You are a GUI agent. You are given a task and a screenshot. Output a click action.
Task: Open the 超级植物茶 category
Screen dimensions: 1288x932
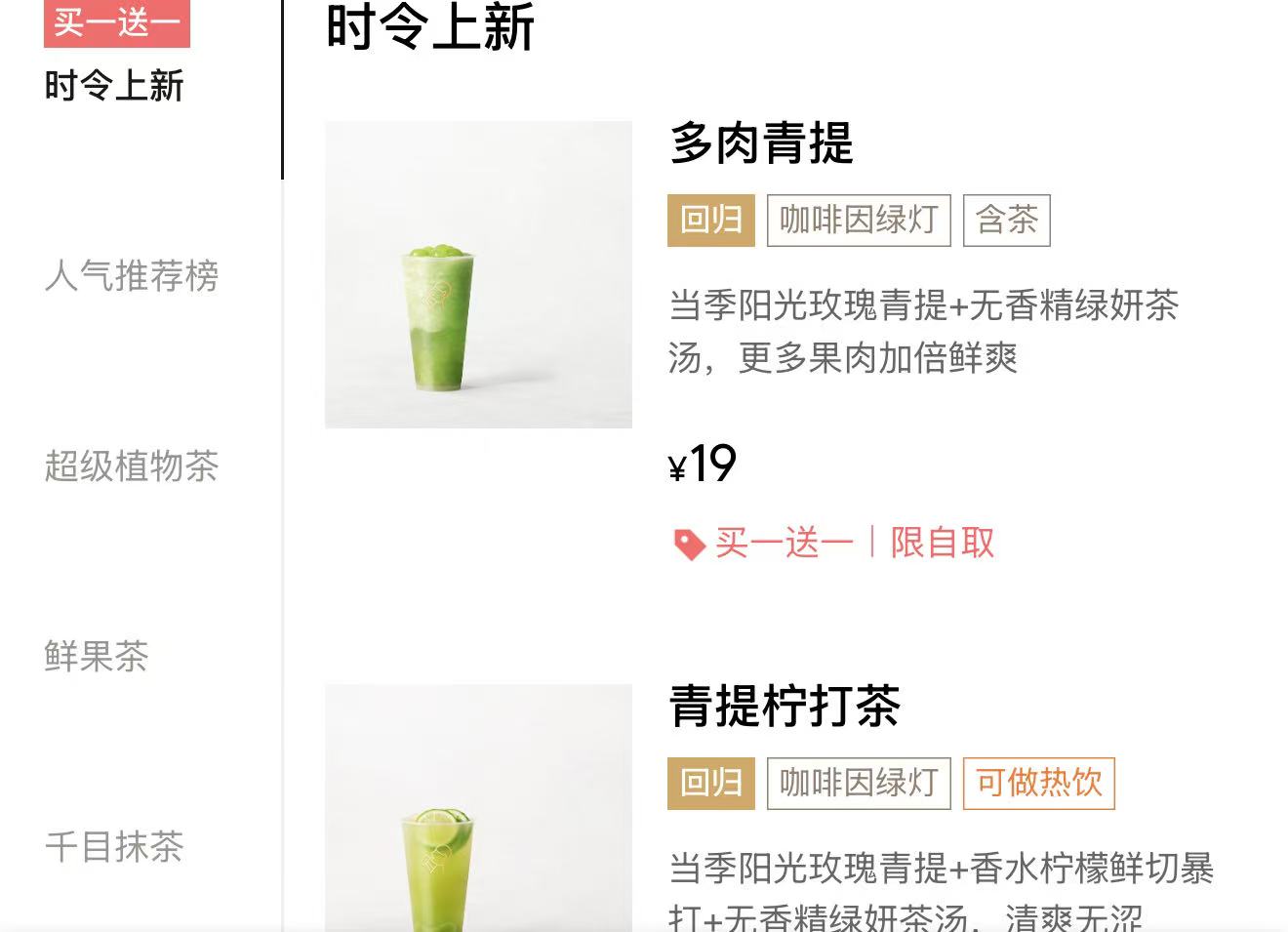(132, 466)
